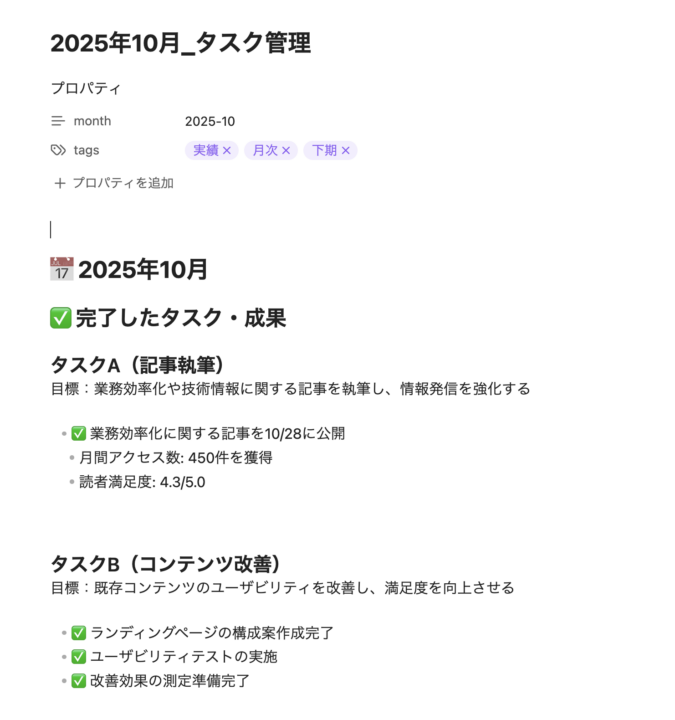The width and height of the screenshot is (675, 720).
Task: Tap プロパティを追加 to add a property
Action: (x=122, y=183)
